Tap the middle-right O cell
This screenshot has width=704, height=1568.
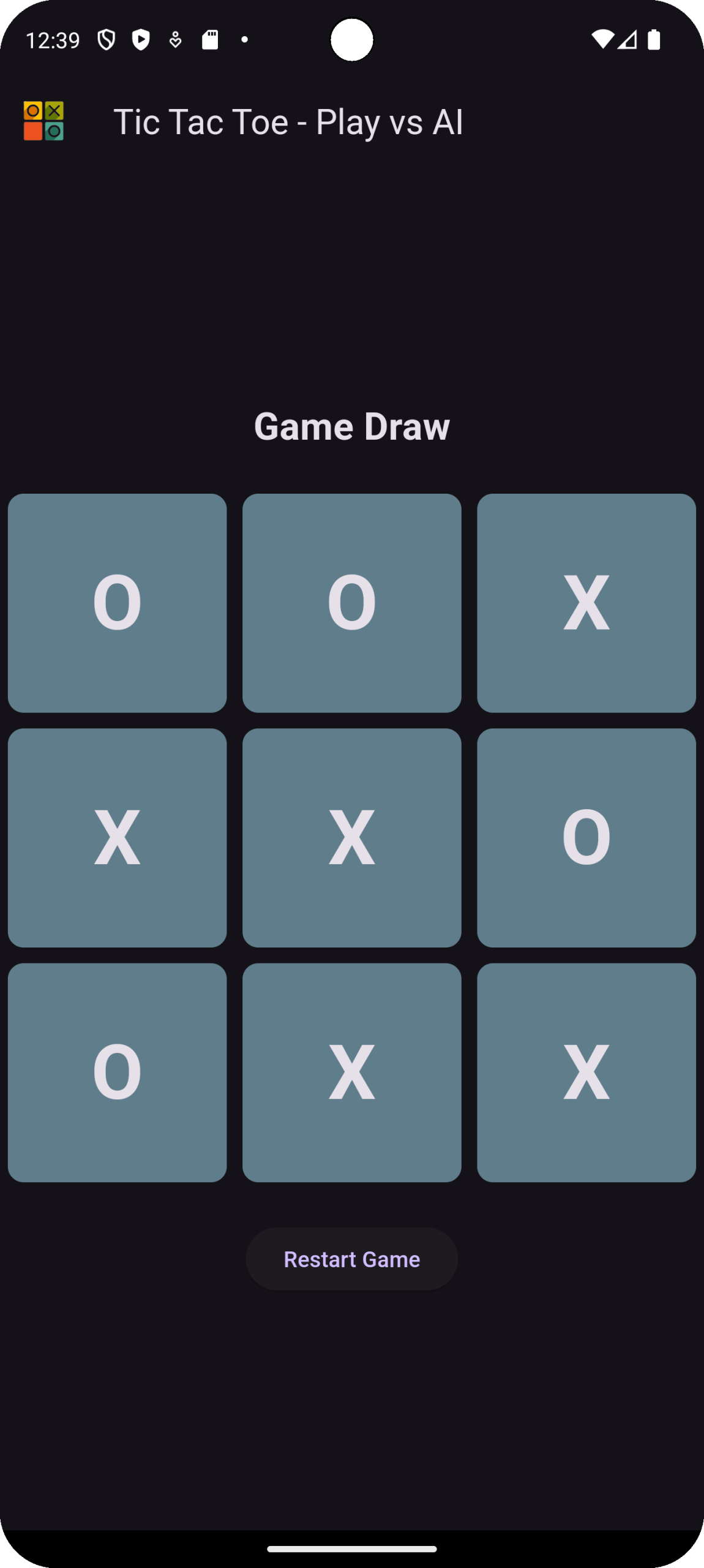(x=586, y=837)
